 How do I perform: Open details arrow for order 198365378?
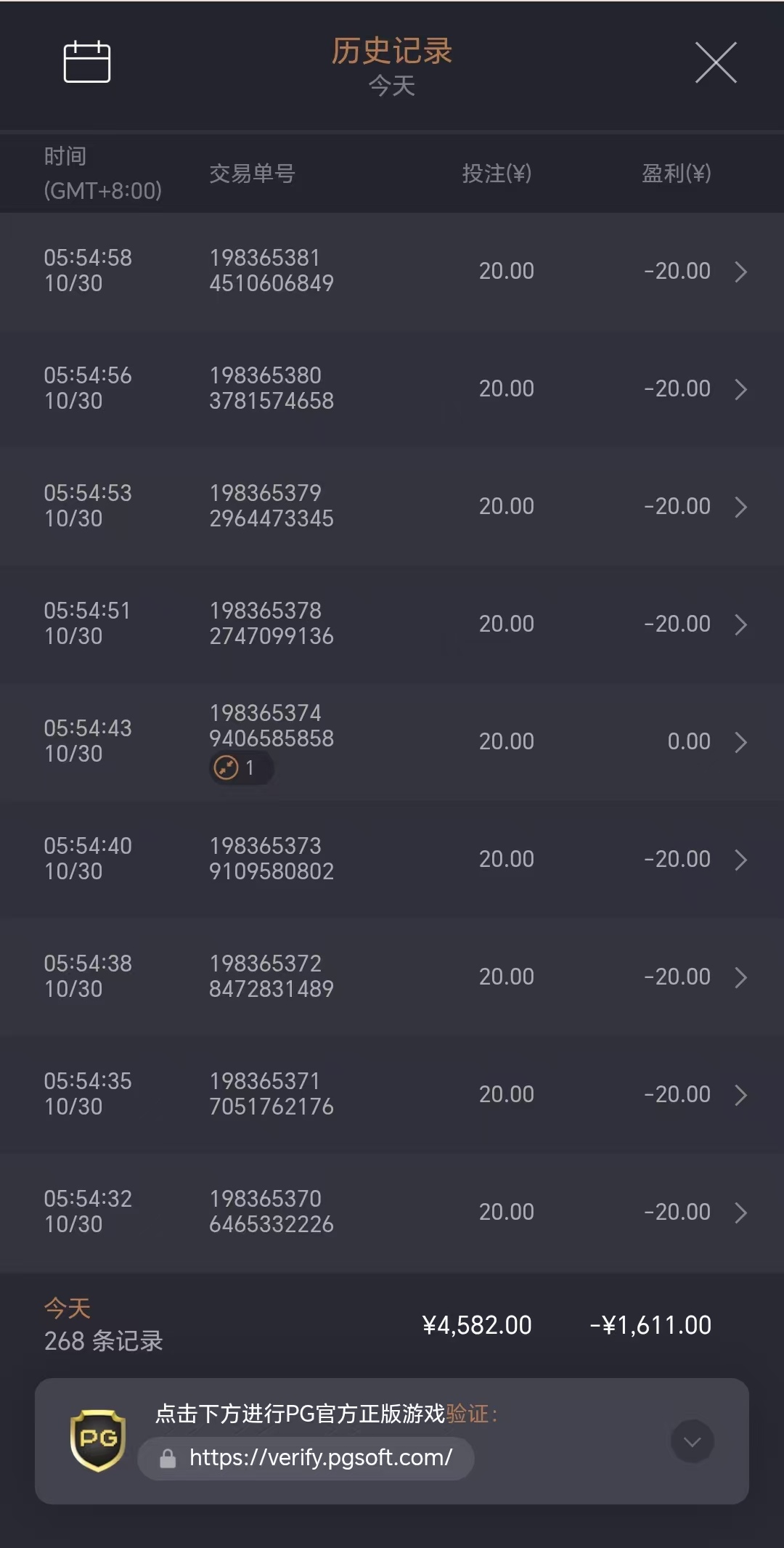pyautogui.click(x=742, y=623)
